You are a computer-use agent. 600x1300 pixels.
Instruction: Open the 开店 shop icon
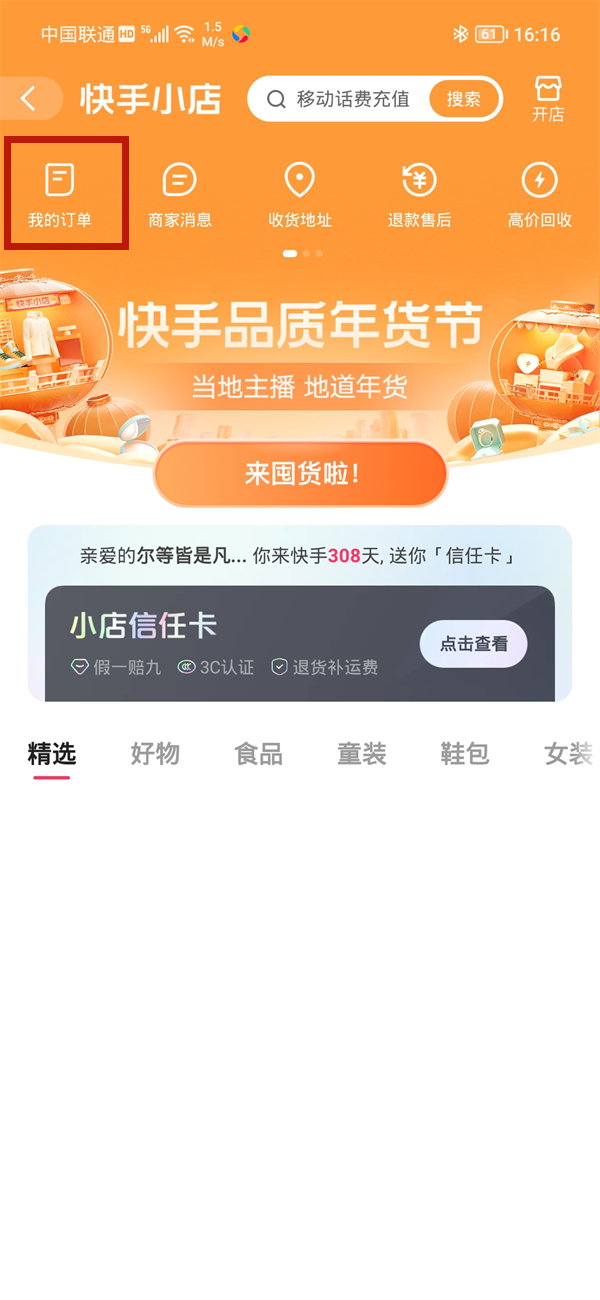547,98
